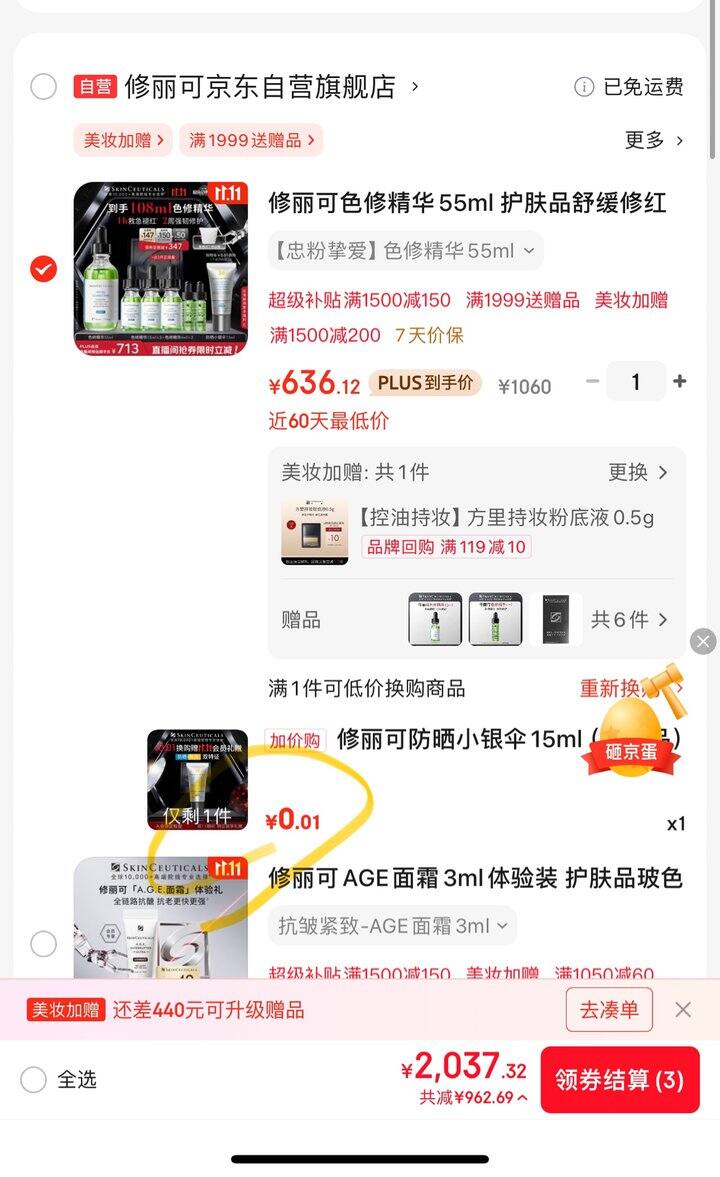The width and height of the screenshot is (720, 1177).
Task: Open the 满1999送赠品 promotion chip
Action: click(251, 140)
